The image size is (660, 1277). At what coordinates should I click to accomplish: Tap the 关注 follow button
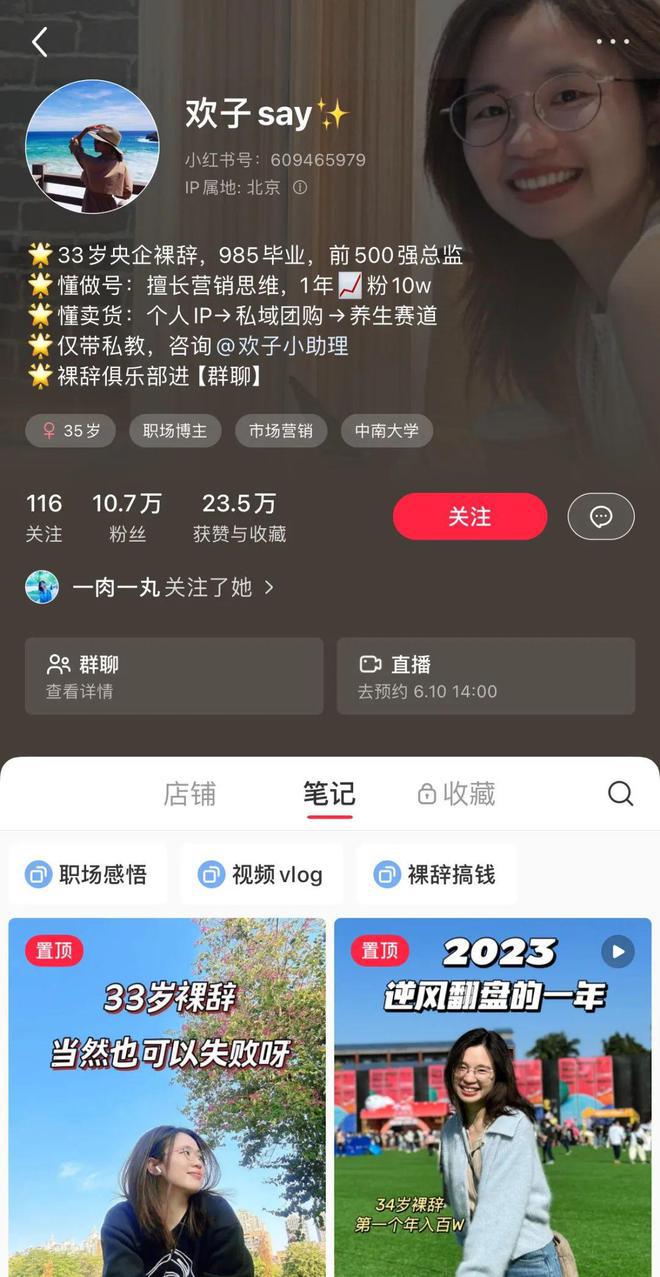[x=469, y=516]
